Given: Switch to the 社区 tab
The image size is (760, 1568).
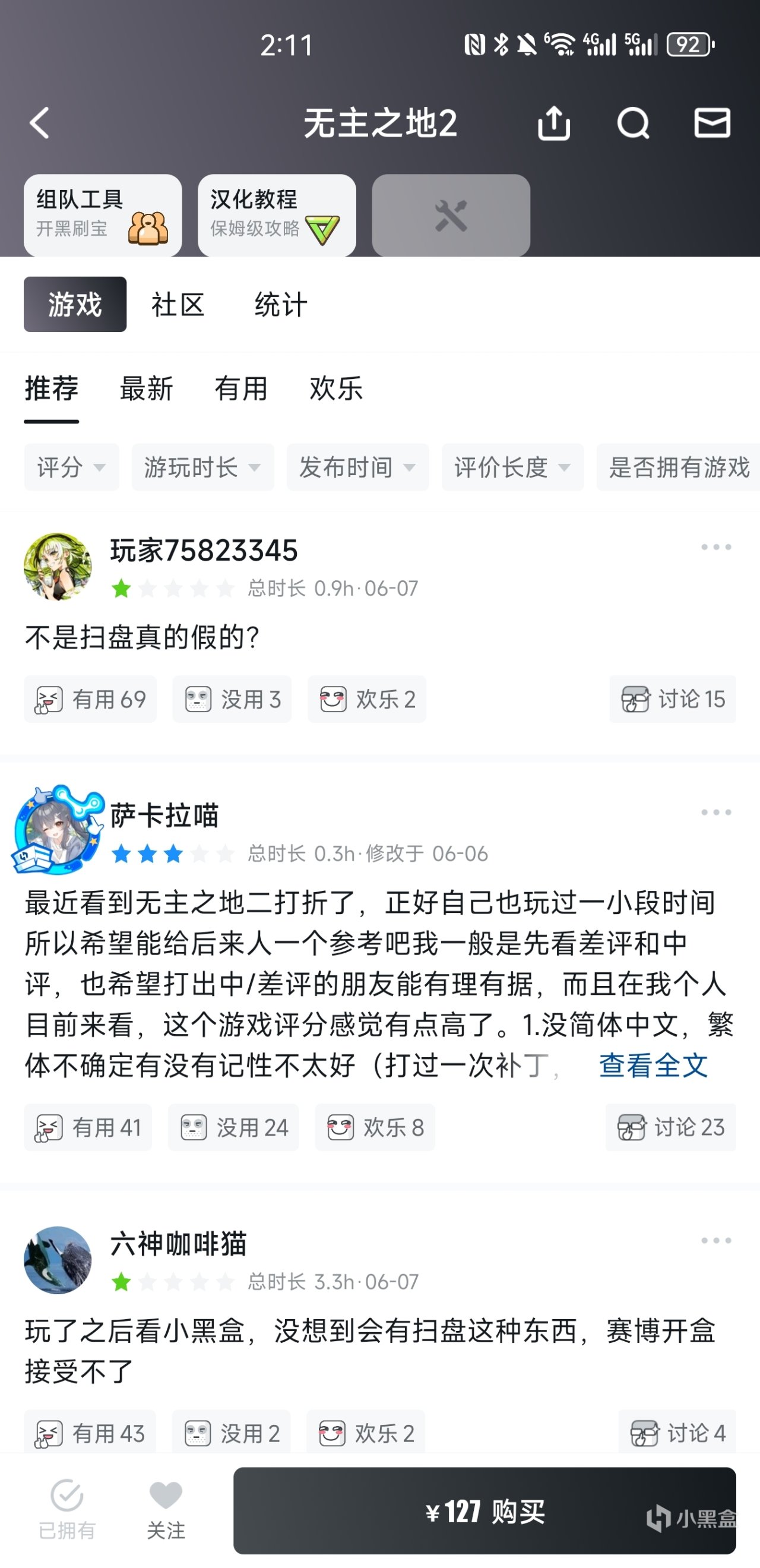Looking at the screenshot, I should tap(178, 304).
